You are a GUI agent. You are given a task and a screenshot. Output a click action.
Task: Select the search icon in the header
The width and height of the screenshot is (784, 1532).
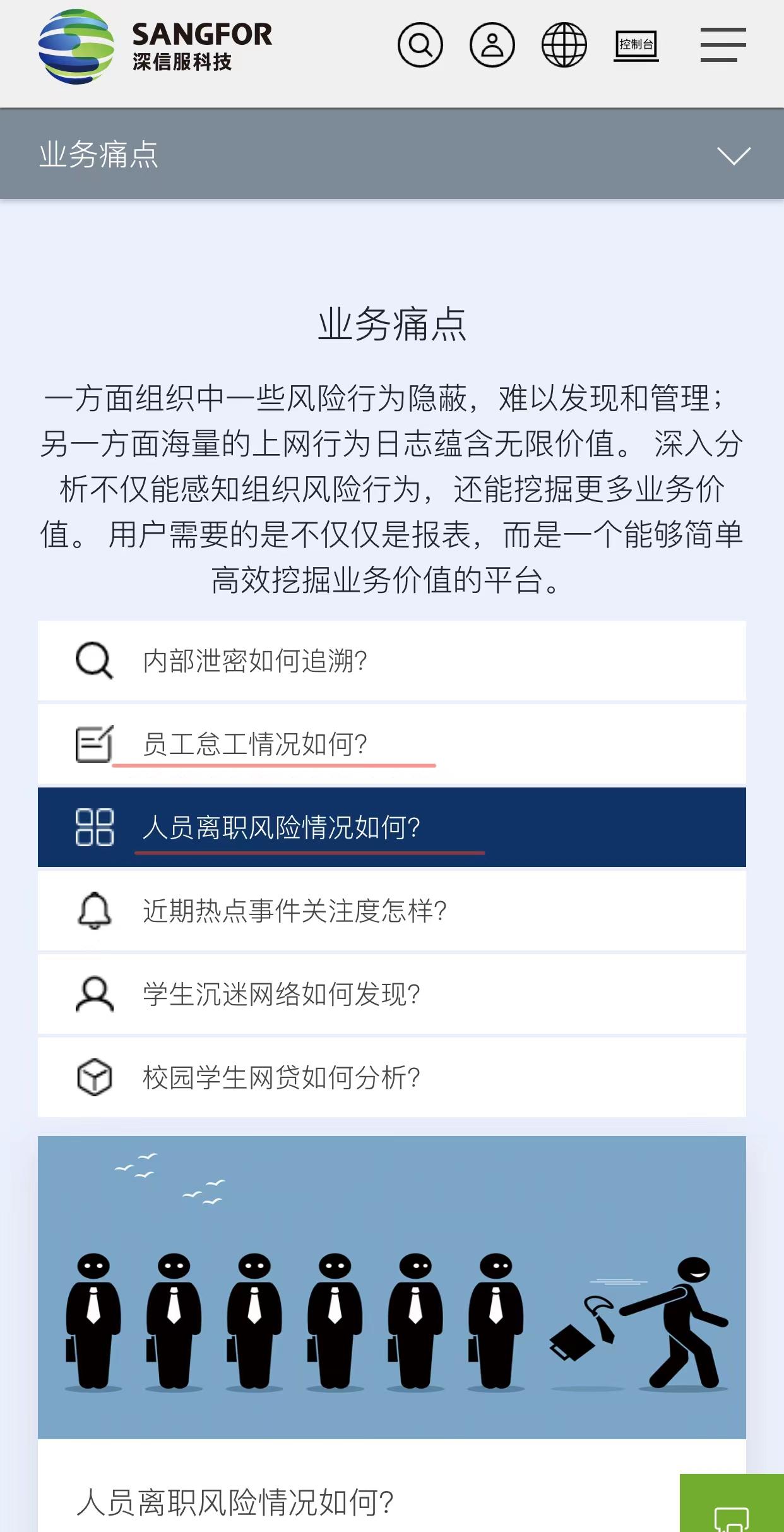(422, 43)
